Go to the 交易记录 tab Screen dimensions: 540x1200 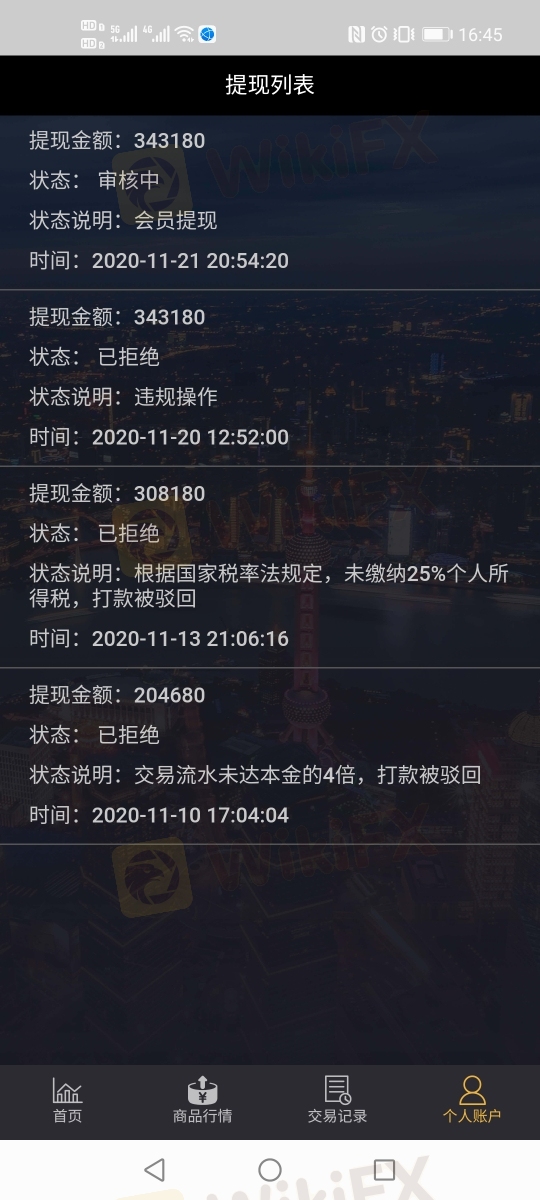tap(337, 1101)
